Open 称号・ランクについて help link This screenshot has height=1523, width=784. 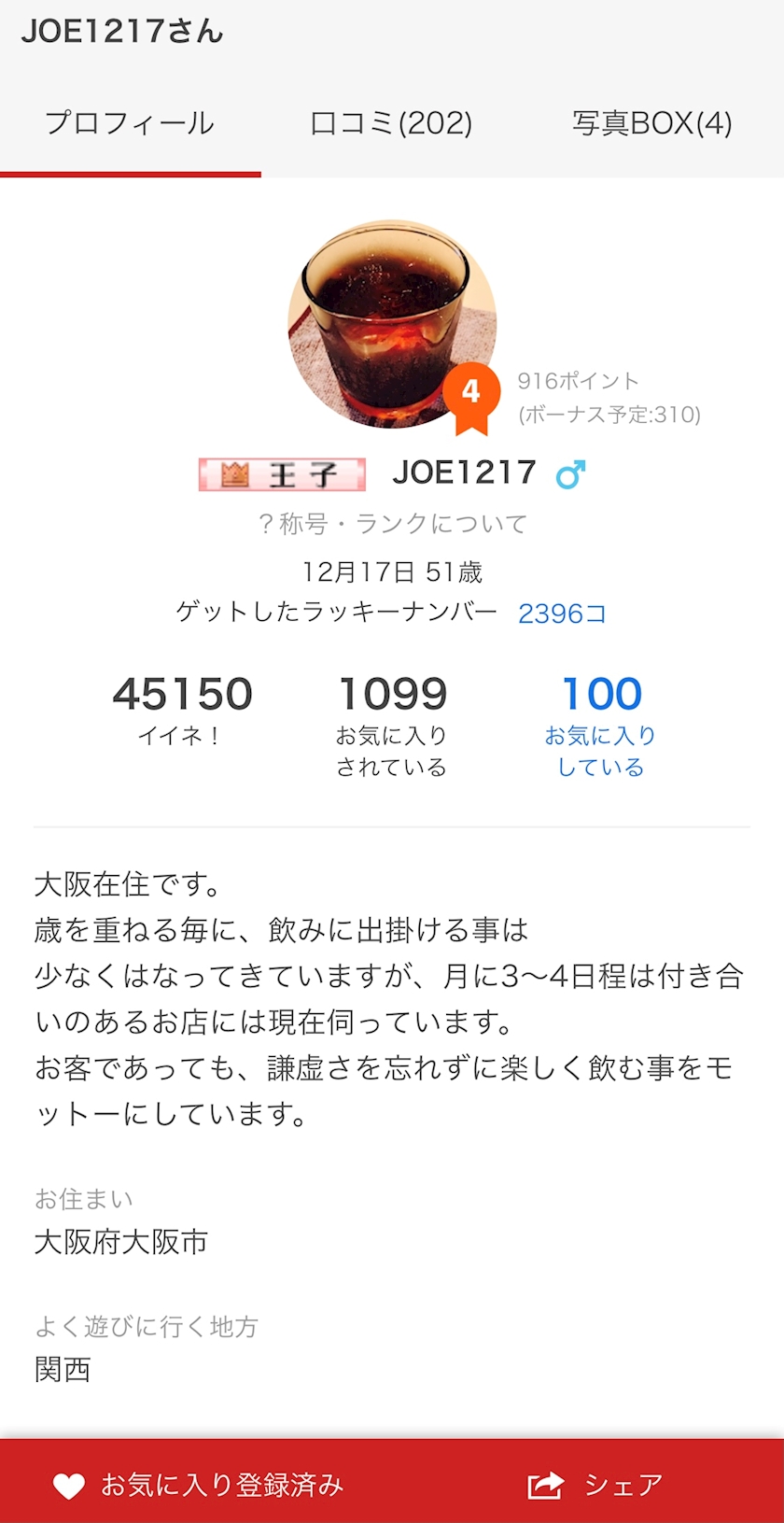coord(392,524)
